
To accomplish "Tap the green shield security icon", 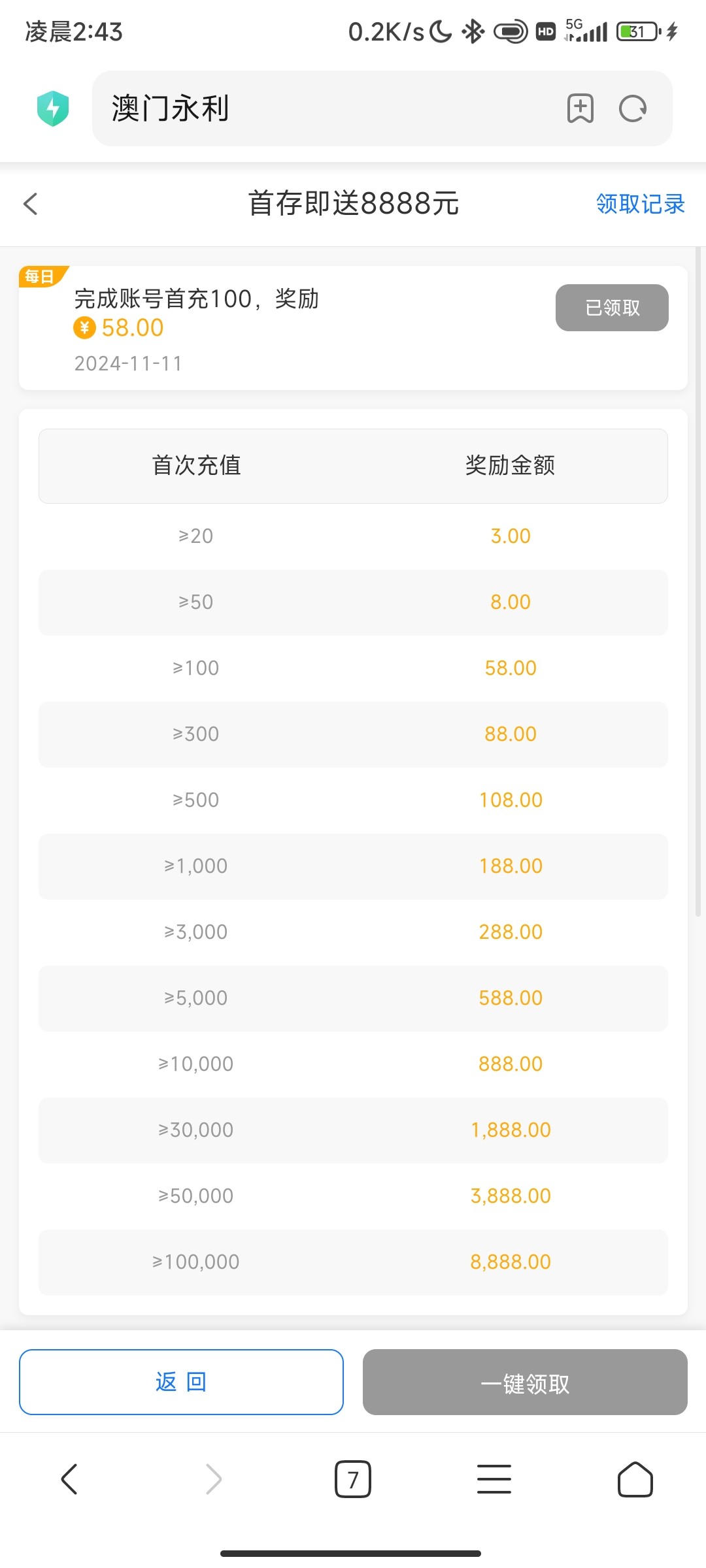I will [53, 108].
